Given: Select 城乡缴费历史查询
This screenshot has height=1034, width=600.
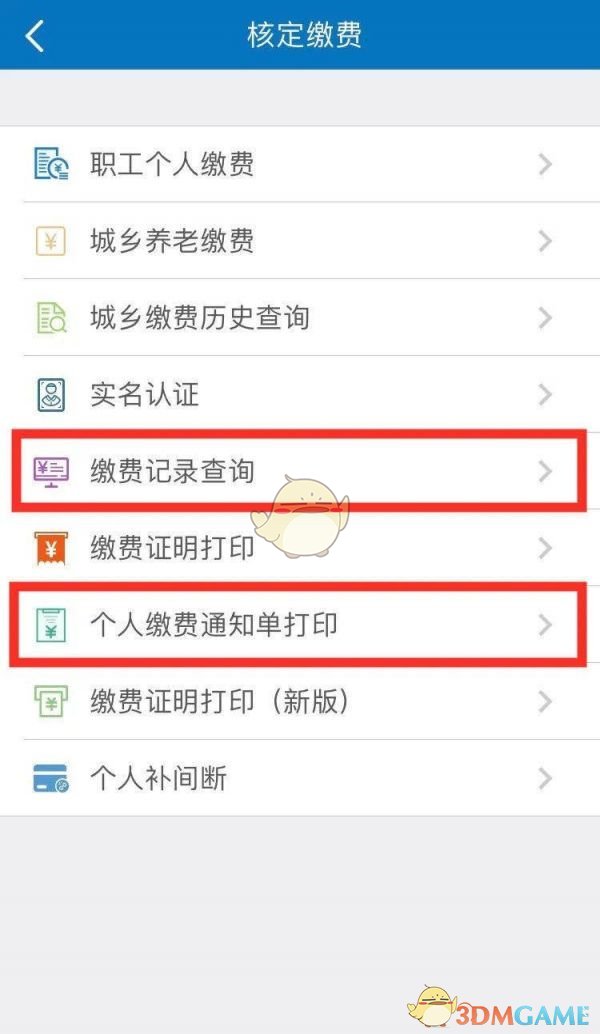Looking at the screenshot, I should coord(300,317).
